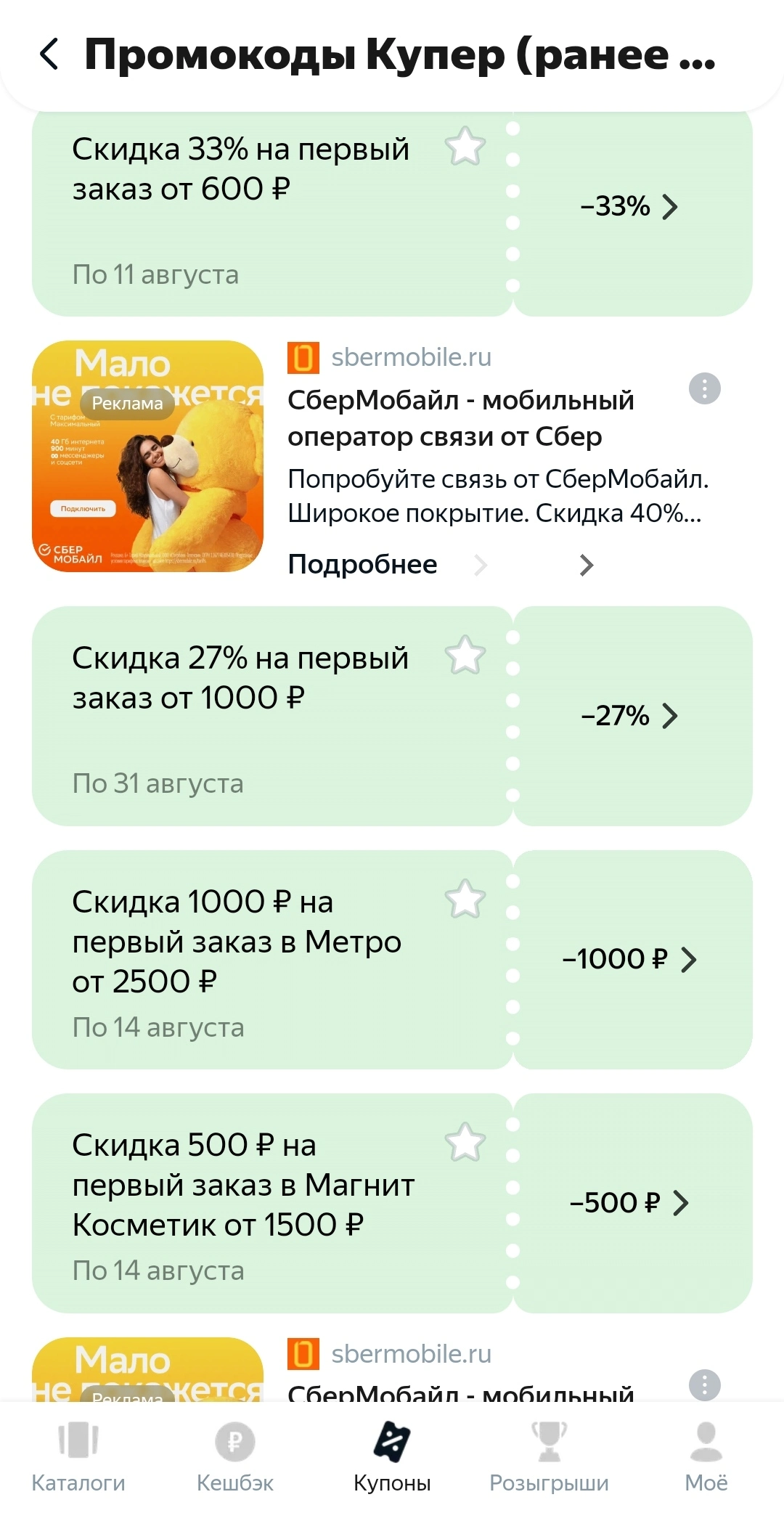Open the Моё profile tab
The height and width of the screenshot is (1513, 784).
(x=706, y=1456)
